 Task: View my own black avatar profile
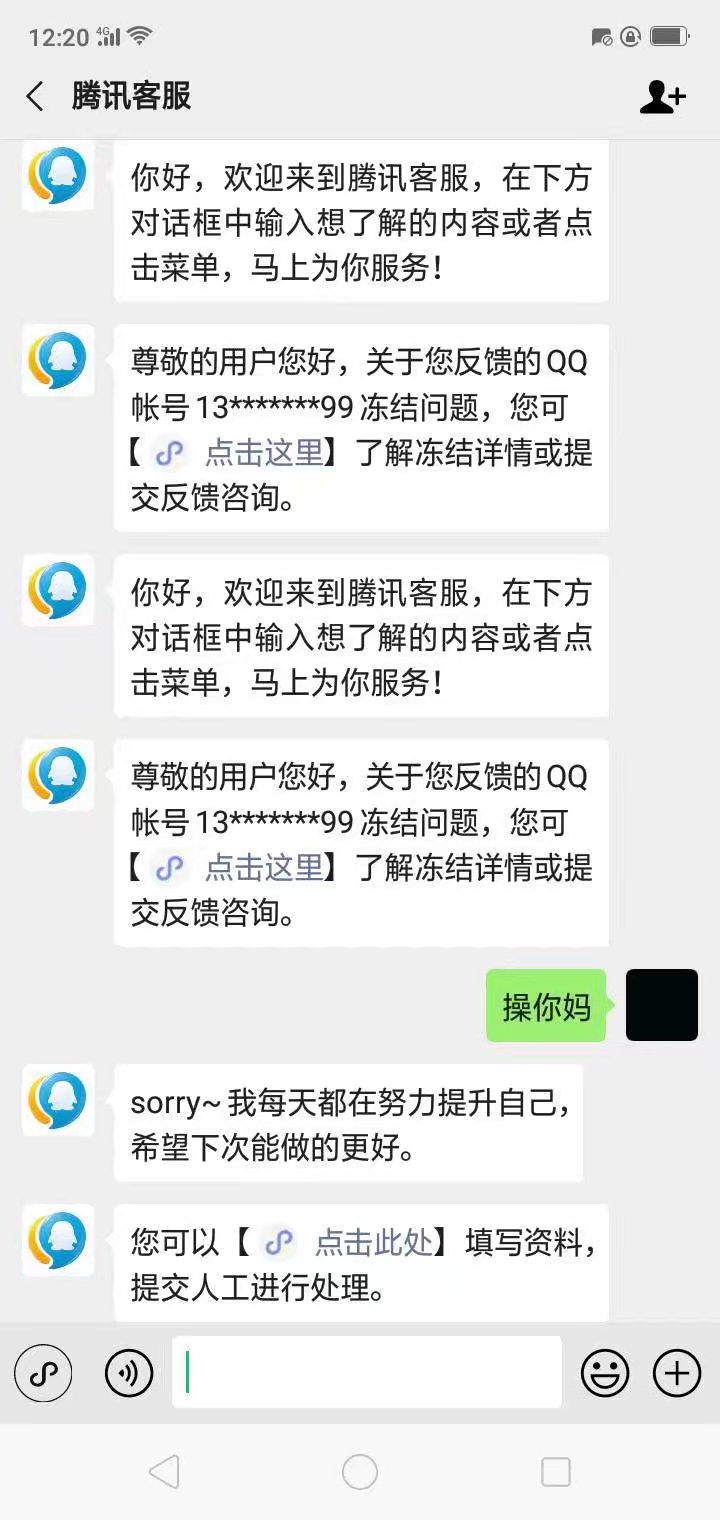(661, 1005)
